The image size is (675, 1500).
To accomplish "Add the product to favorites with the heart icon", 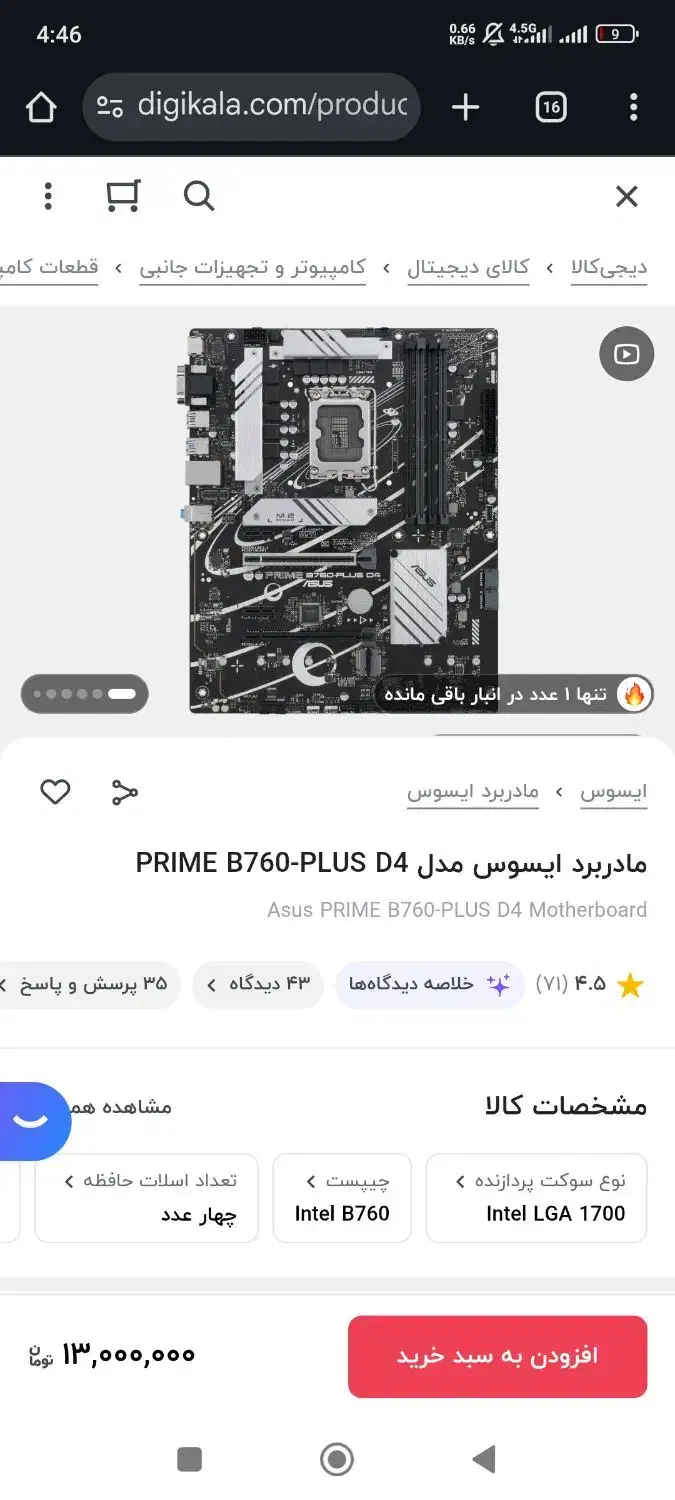I will [x=55, y=792].
